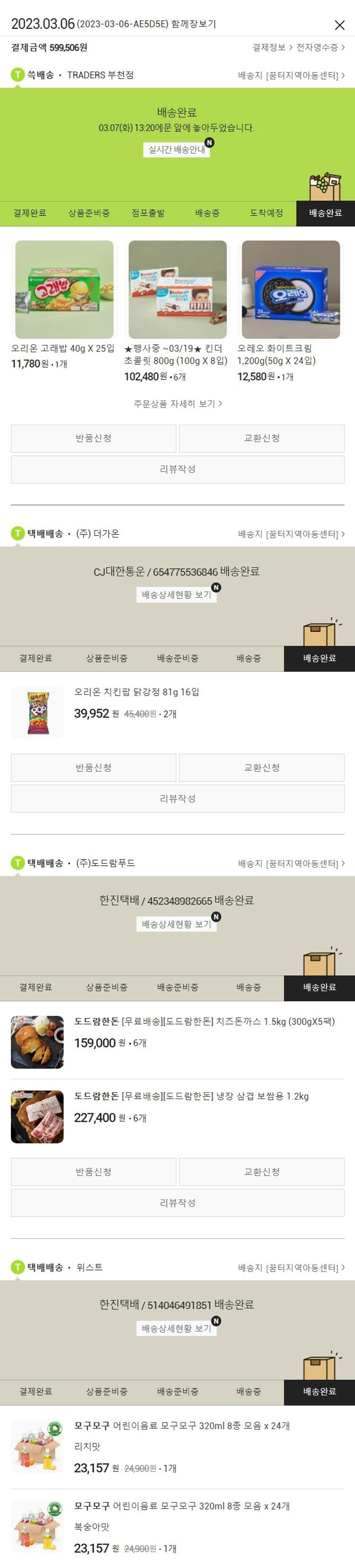Request 교환신청 for 더가온 order

point(261,768)
